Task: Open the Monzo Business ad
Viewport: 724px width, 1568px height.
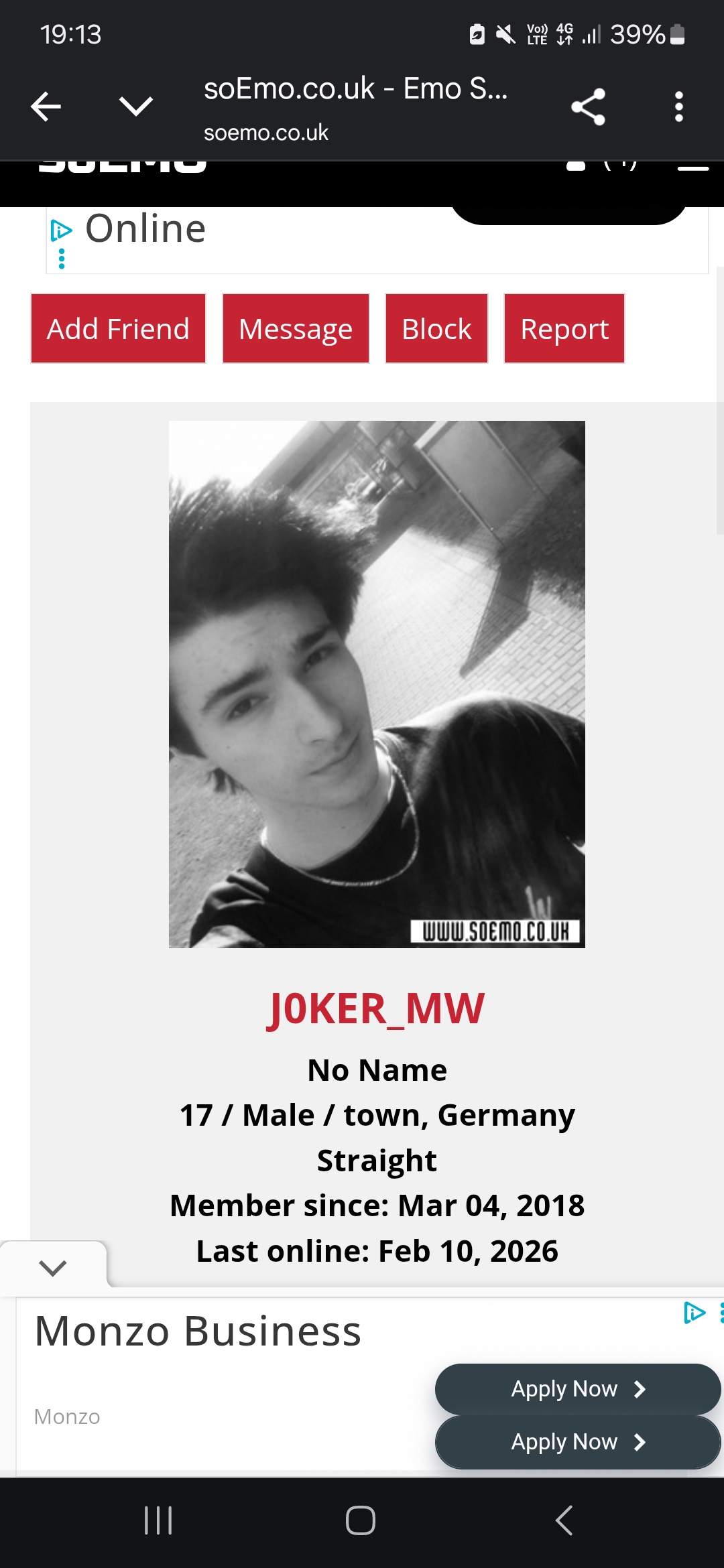Action: tap(198, 1331)
